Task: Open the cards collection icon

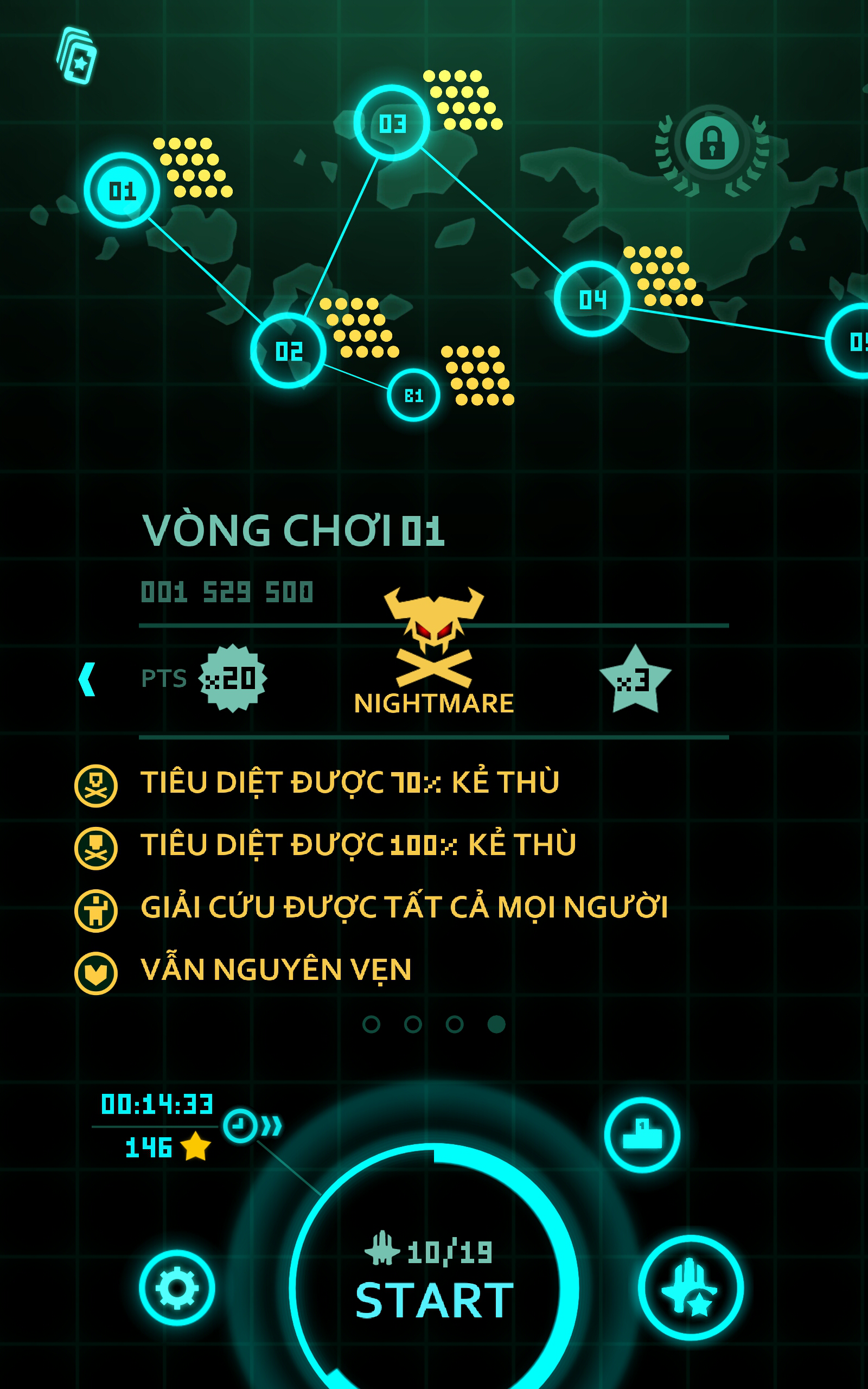Action: click(x=77, y=56)
